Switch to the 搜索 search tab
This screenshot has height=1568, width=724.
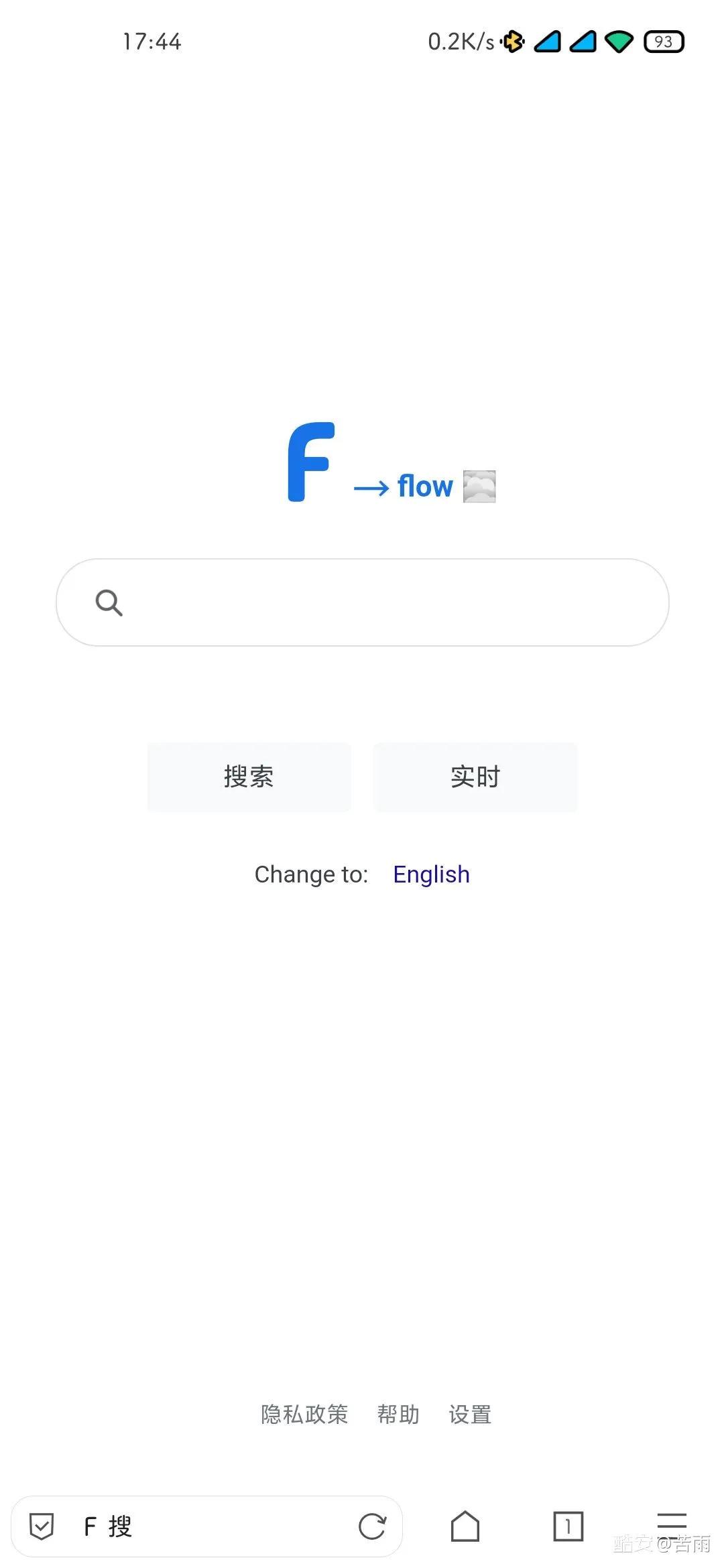tap(248, 777)
